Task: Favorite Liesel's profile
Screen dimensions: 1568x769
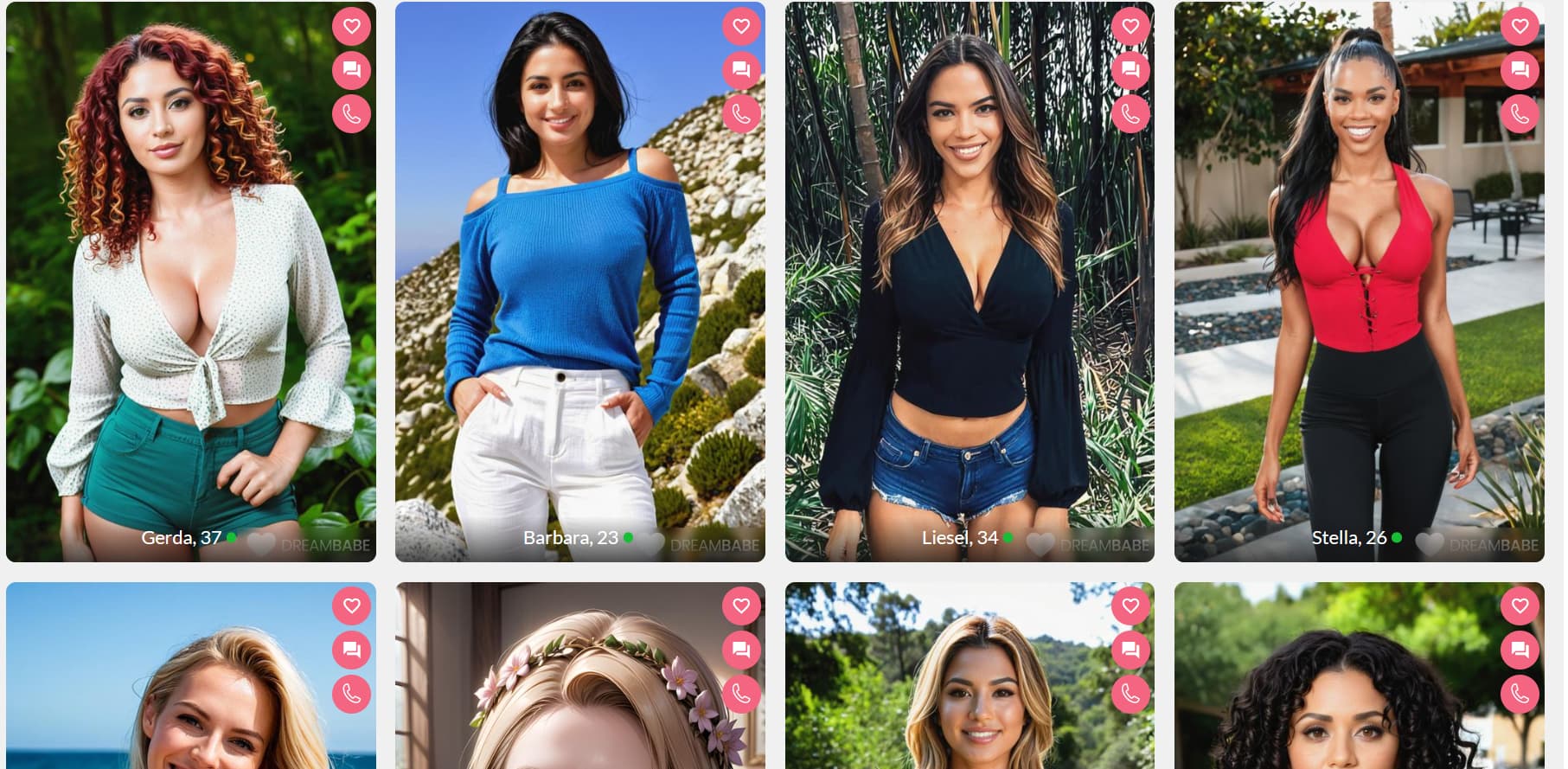Action: point(1130,26)
